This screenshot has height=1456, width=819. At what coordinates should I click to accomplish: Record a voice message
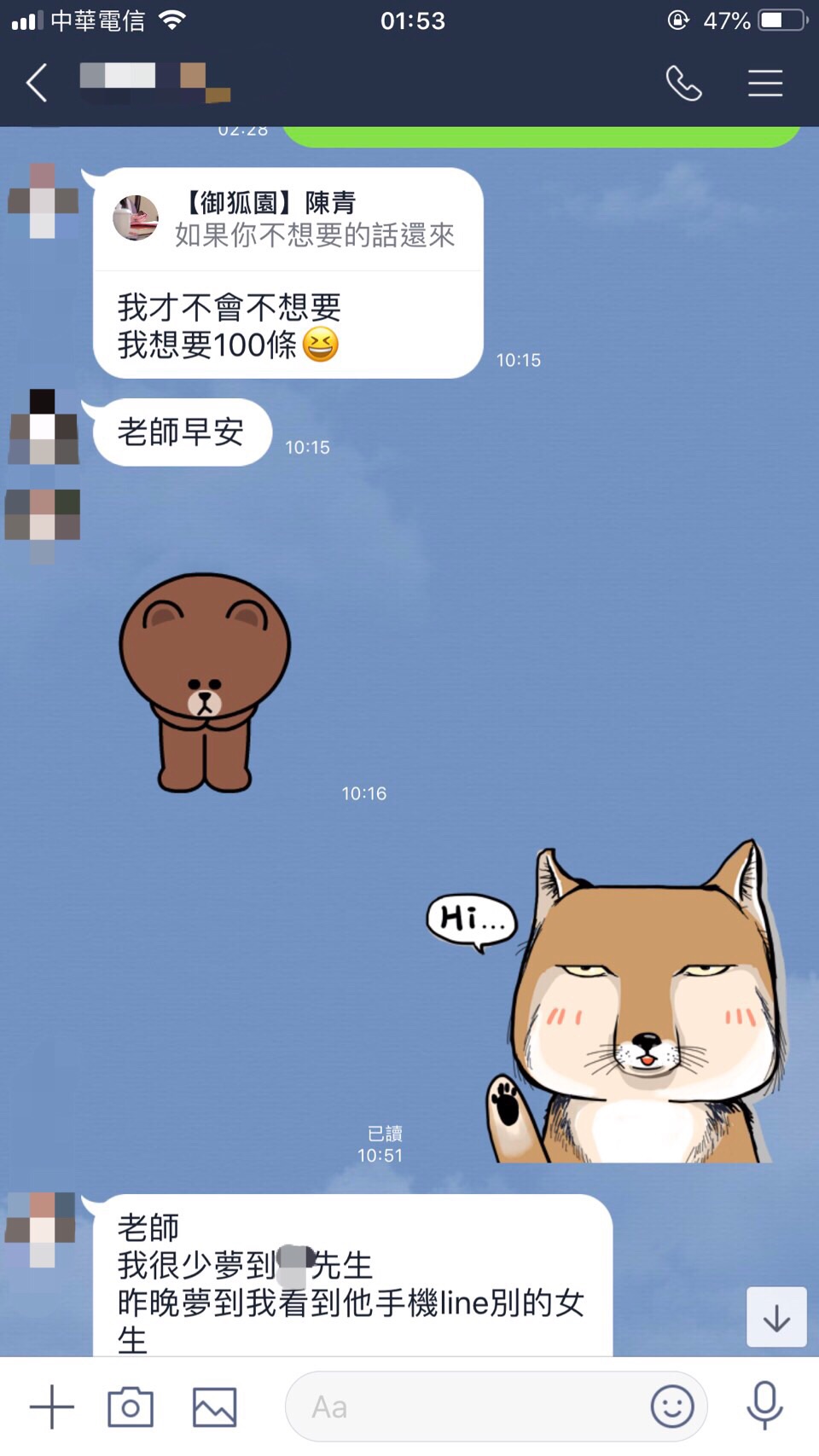click(x=764, y=1407)
